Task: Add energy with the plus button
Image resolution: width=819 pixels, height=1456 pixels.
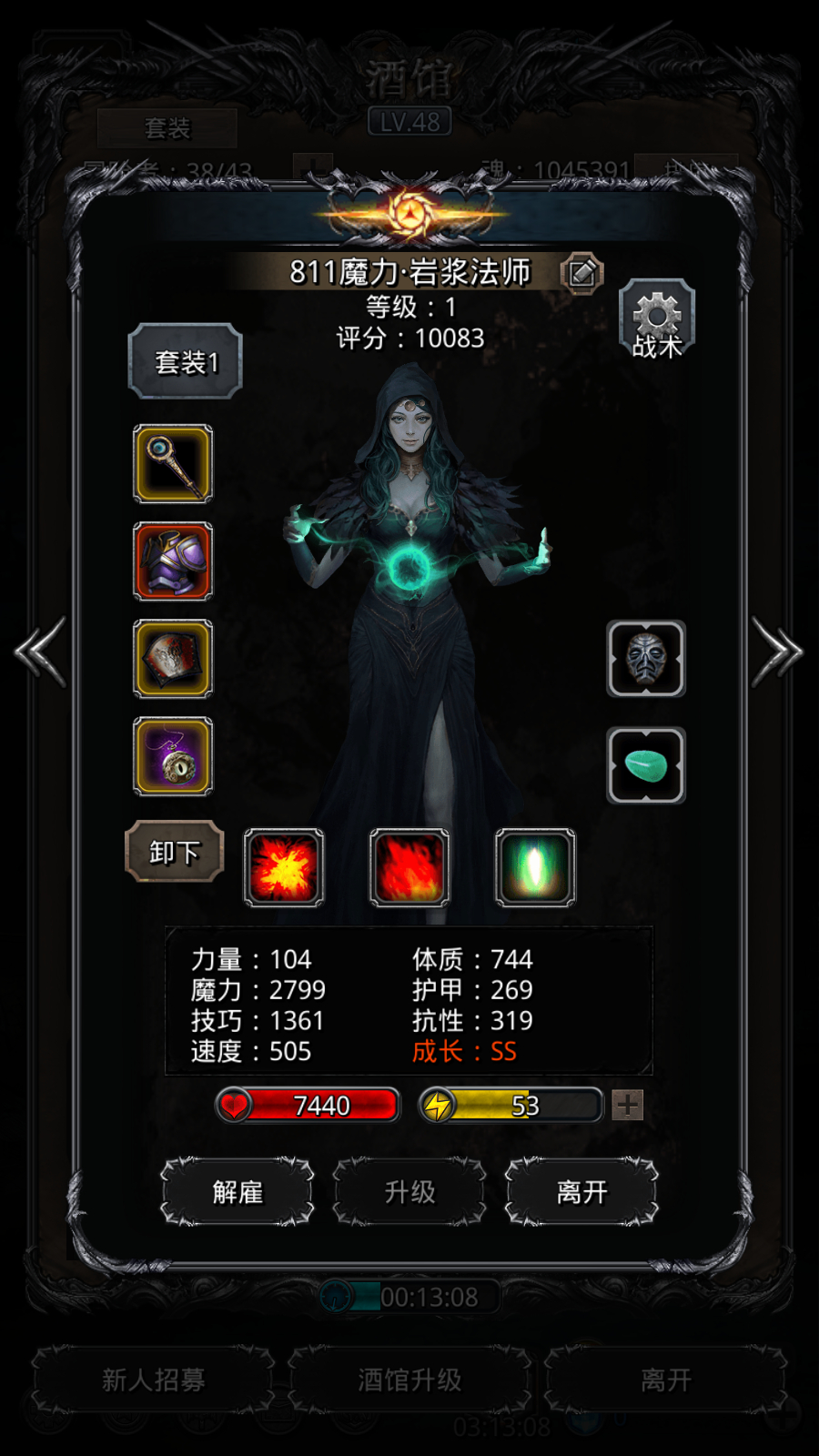Action: [x=628, y=1105]
